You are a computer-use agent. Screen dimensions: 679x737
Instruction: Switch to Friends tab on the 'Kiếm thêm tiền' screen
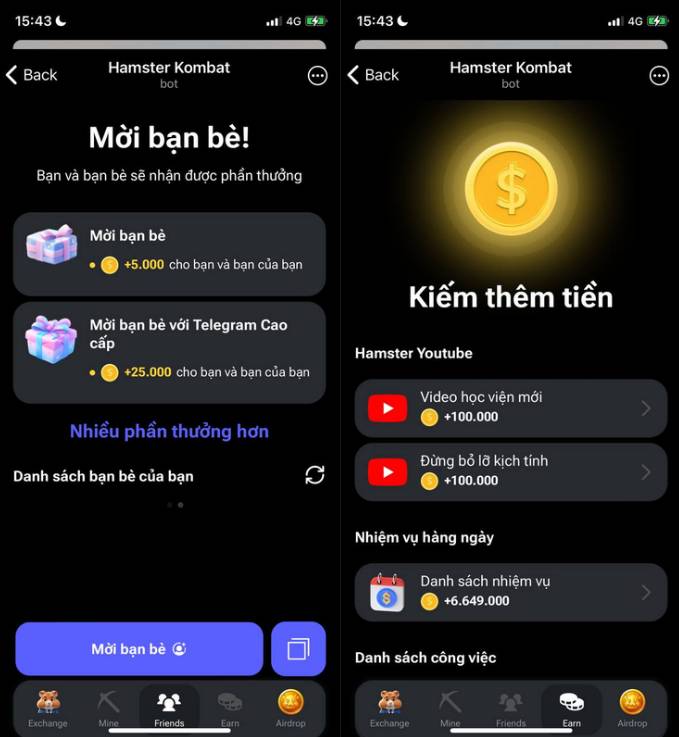(511, 708)
